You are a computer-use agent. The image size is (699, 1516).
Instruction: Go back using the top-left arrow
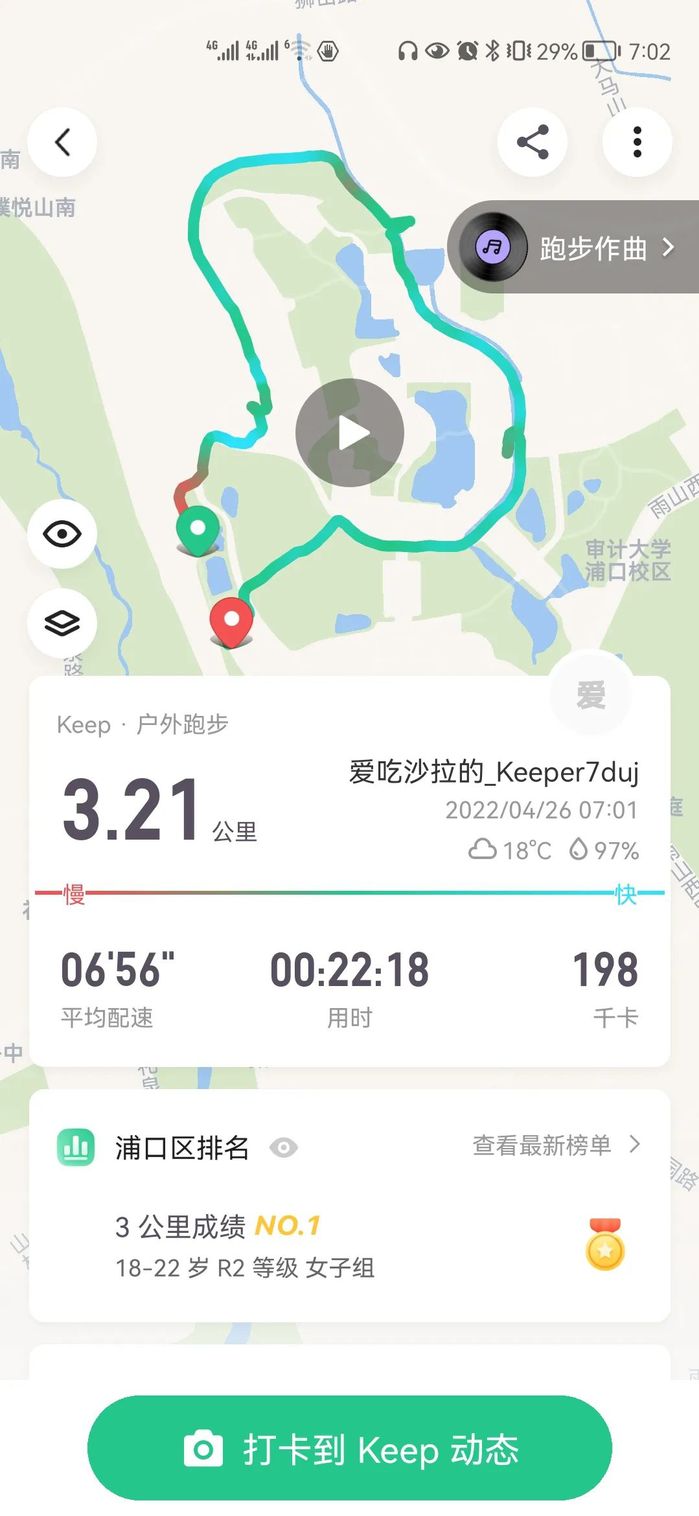pos(62,143)
